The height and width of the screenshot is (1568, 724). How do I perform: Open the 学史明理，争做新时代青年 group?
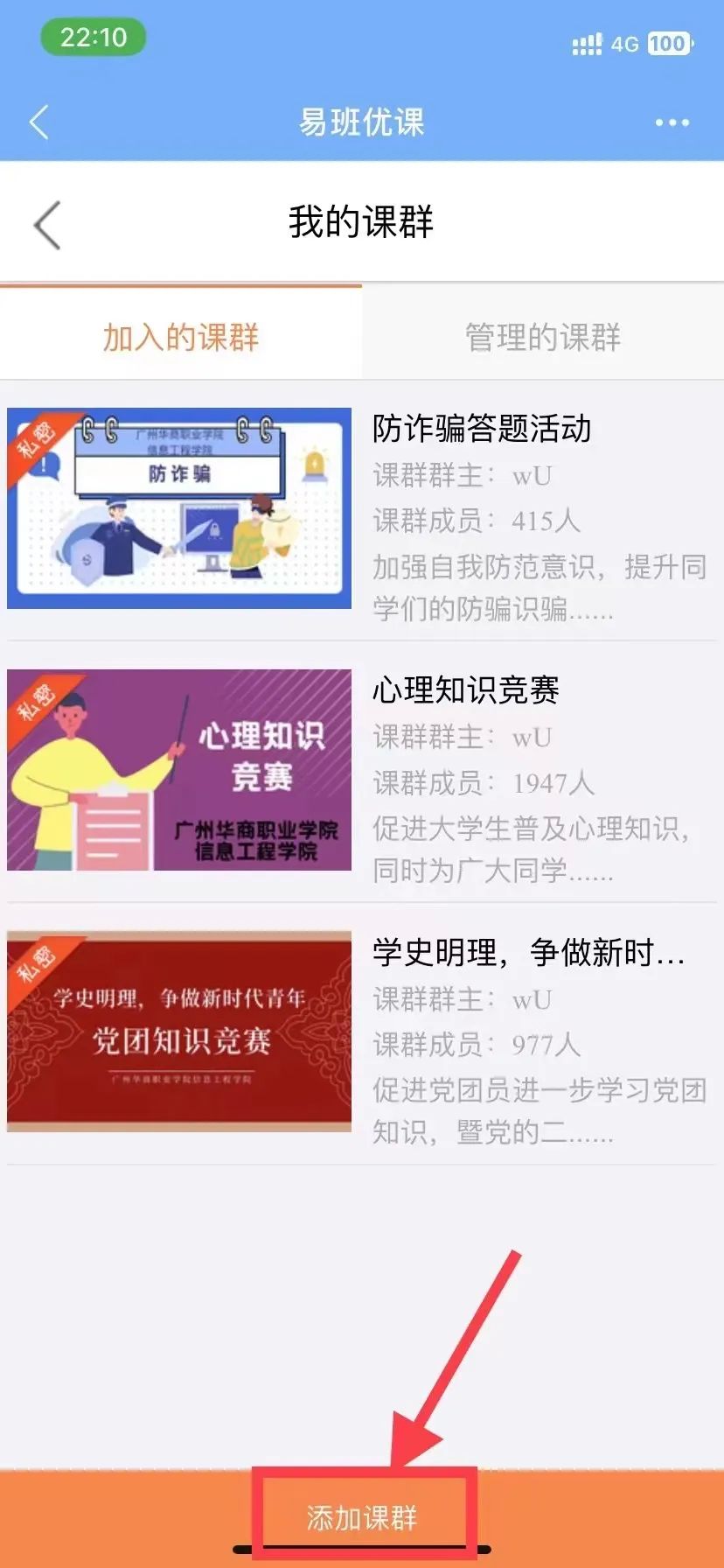coord(362,1032)
